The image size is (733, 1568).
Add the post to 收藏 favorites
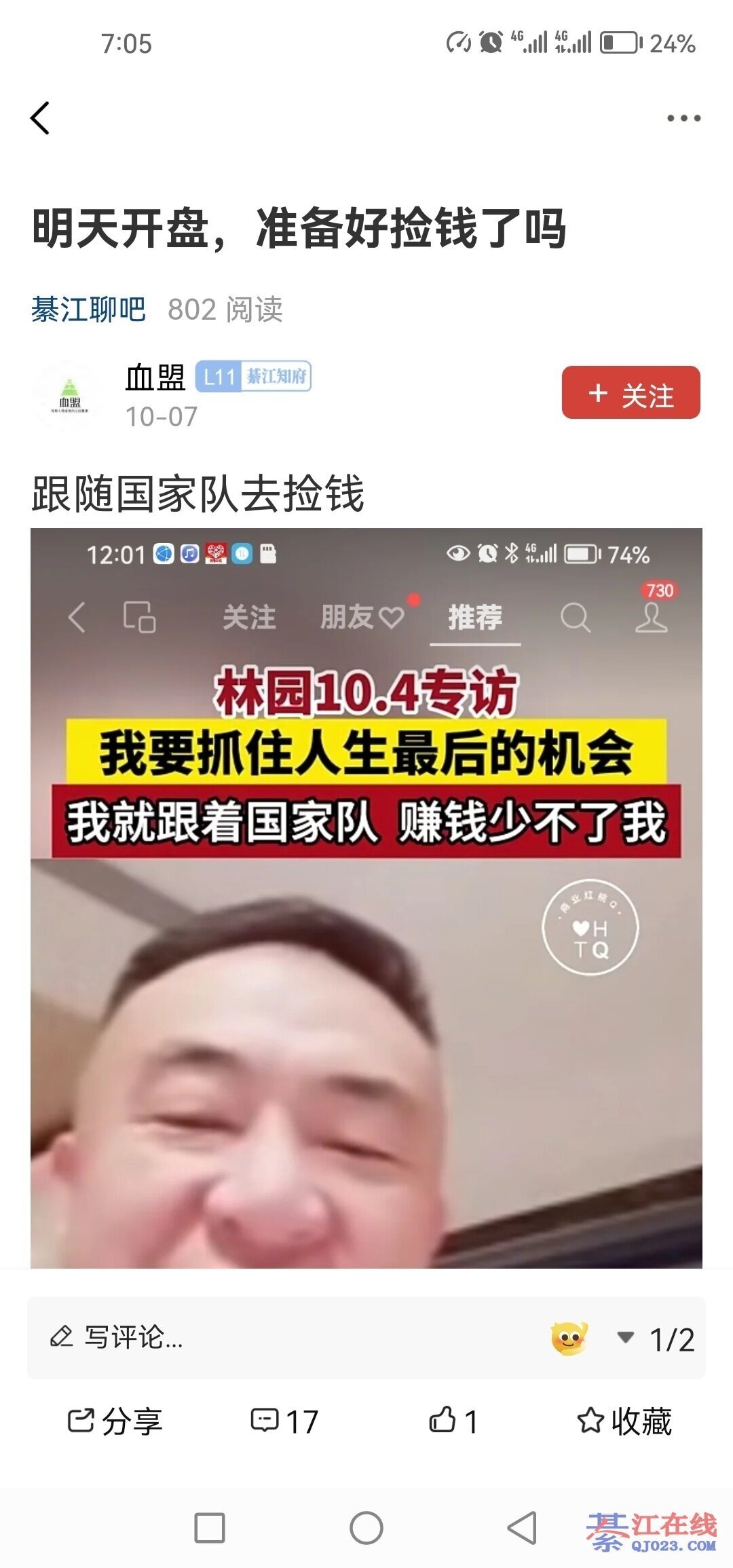(624, 1421)
